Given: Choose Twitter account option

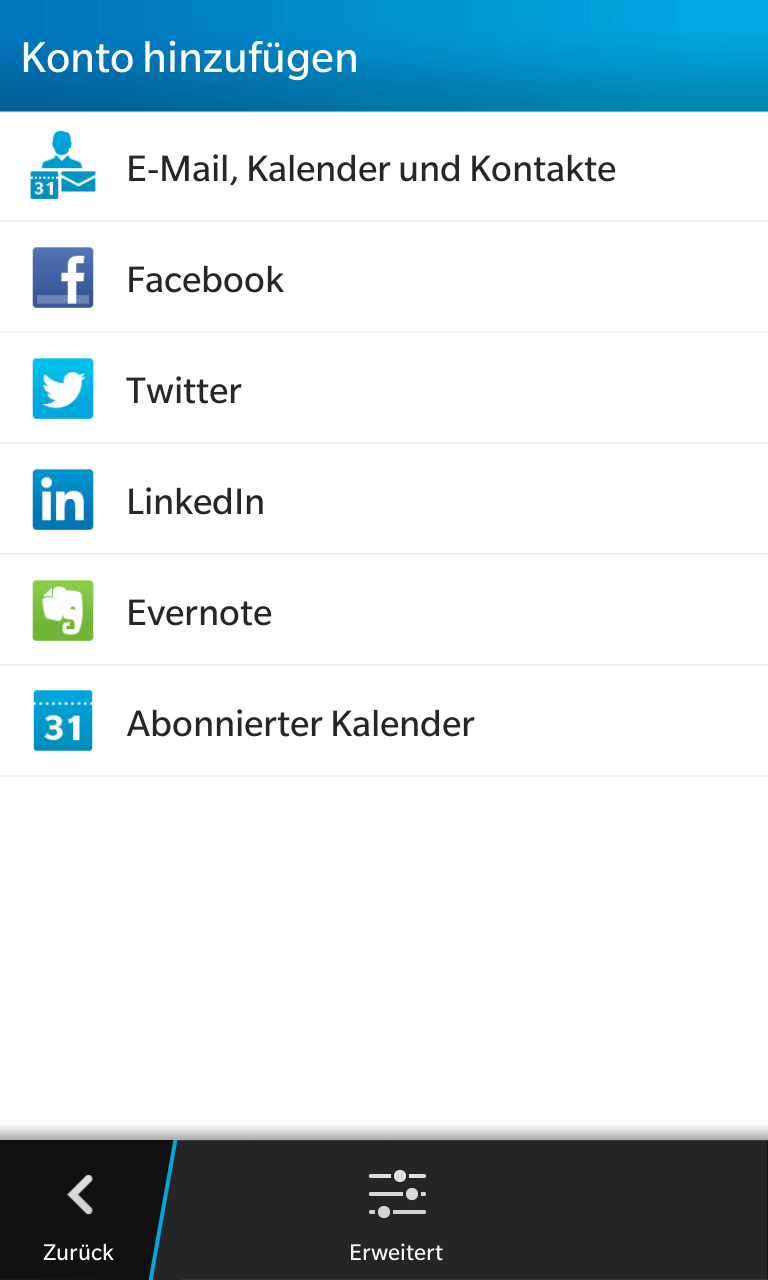Looking at the screenshot, I should click(384, 388).
